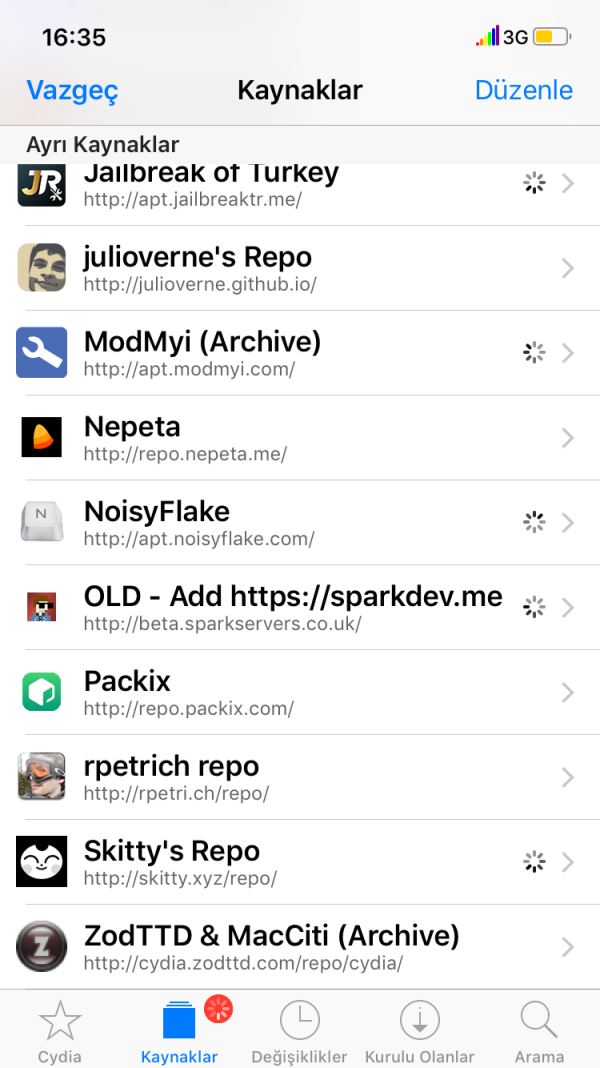This screenshot has width=600, height=1068.
Task: Open the NoisyFlake source
Action: tap(300, 523)
